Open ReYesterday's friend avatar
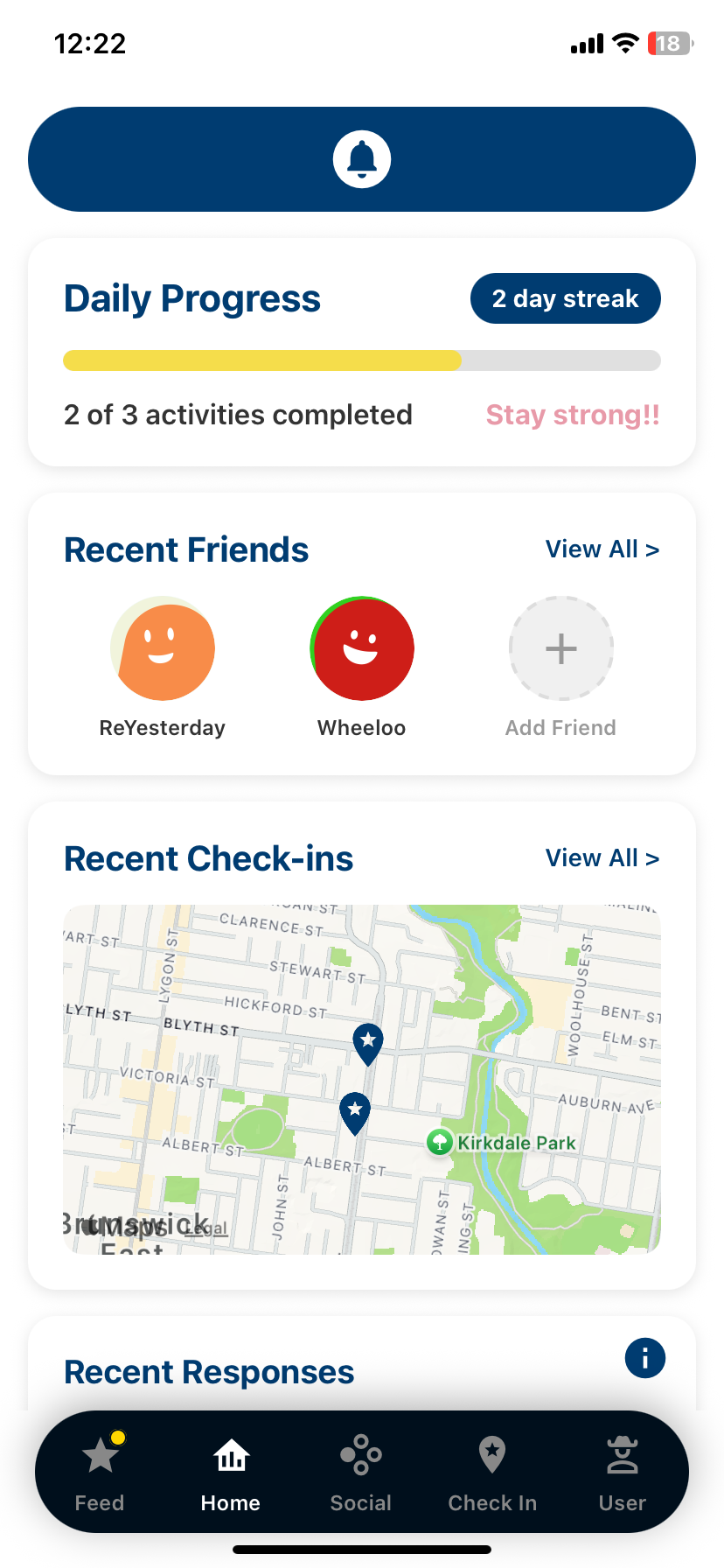724x1568 pixels. coord(162,648)
